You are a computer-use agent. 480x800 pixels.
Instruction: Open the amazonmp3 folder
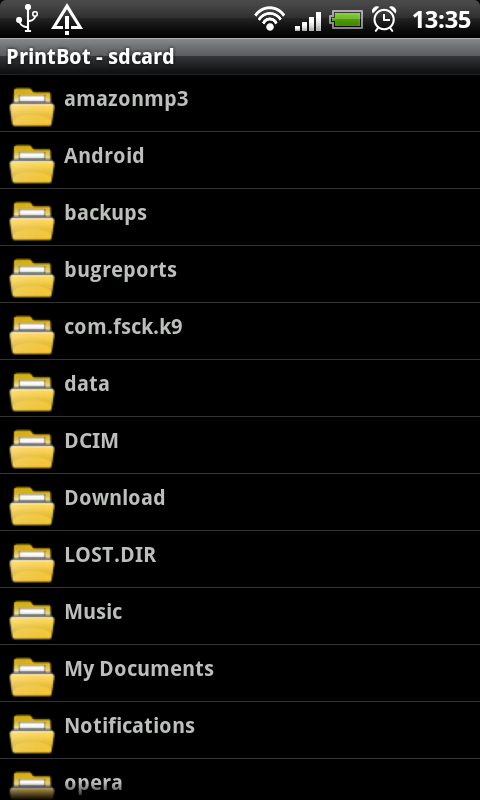point(240,104)
